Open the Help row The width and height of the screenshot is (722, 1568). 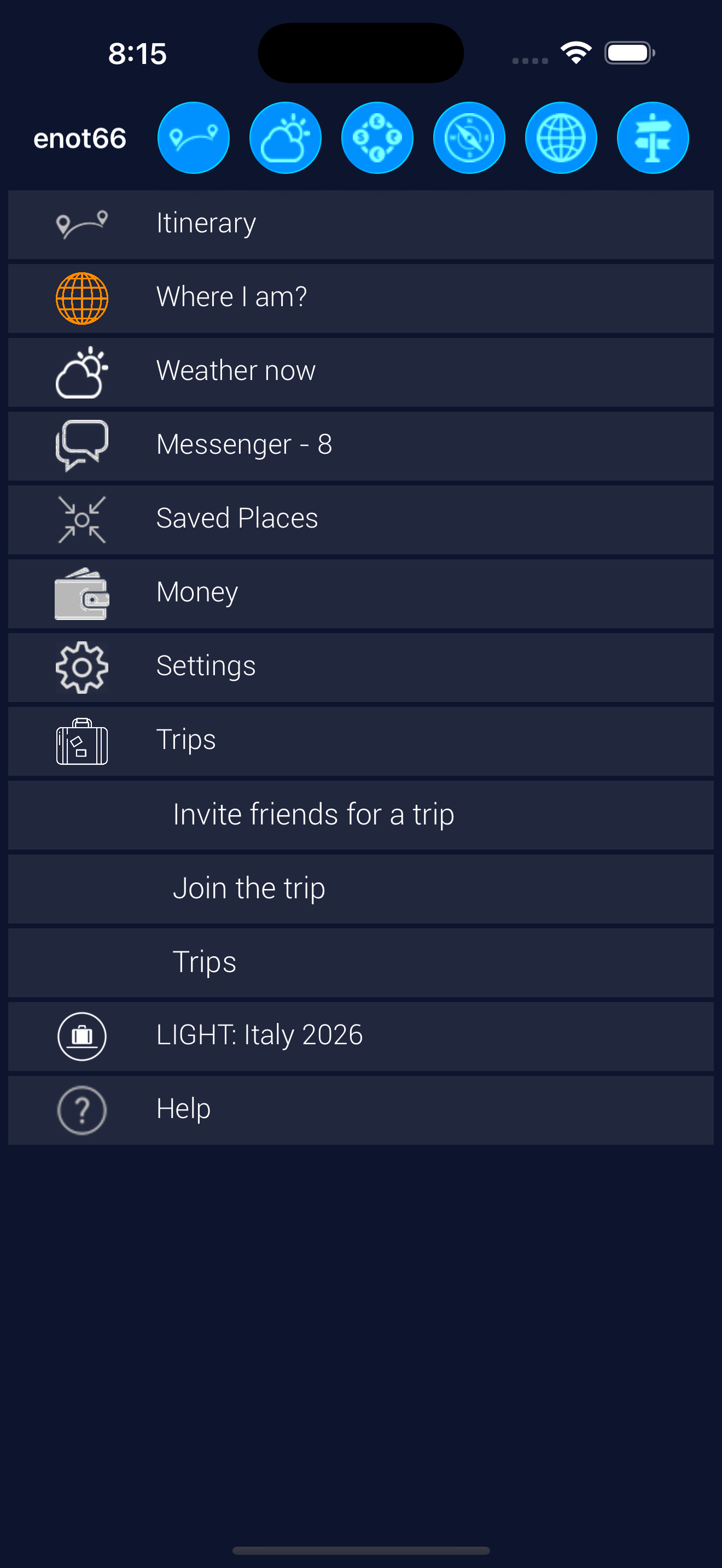[360, 1109]
